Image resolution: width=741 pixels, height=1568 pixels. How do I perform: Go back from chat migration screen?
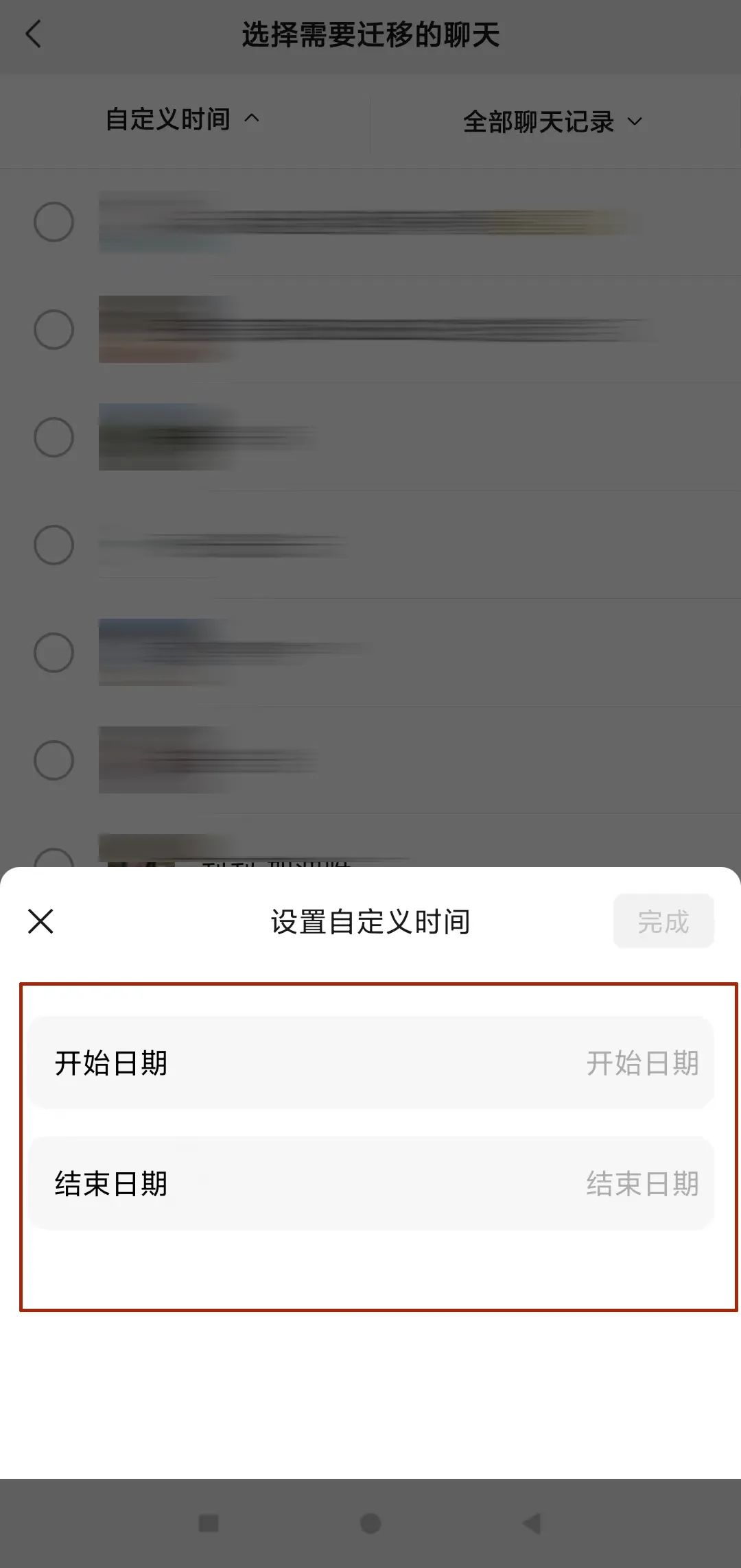(x=33, y=34)
